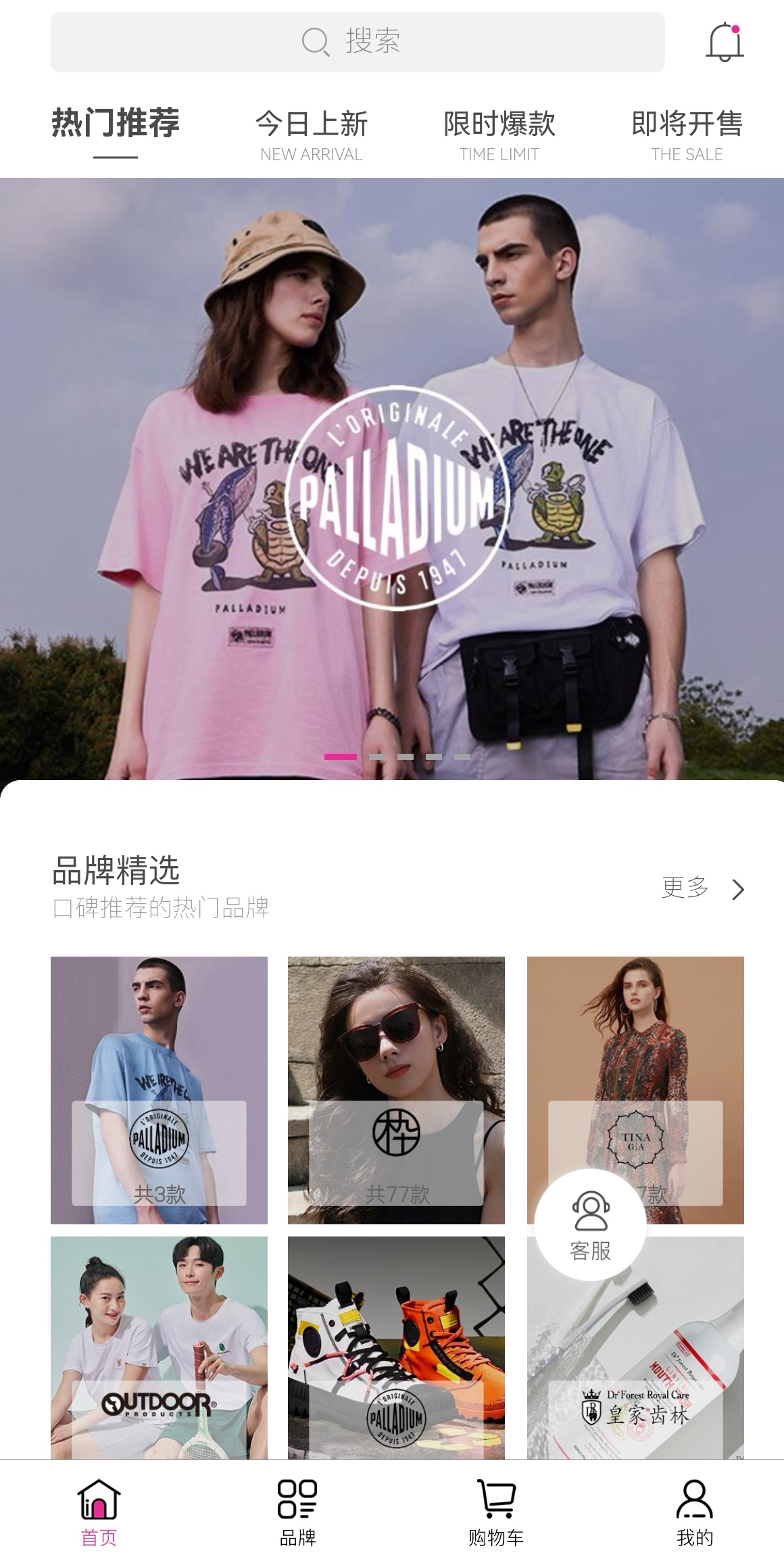Open the Palladium sneakers brand card
Image resolution: width=784 pixels, height=1561 pixels.
tap(396, 1345)
